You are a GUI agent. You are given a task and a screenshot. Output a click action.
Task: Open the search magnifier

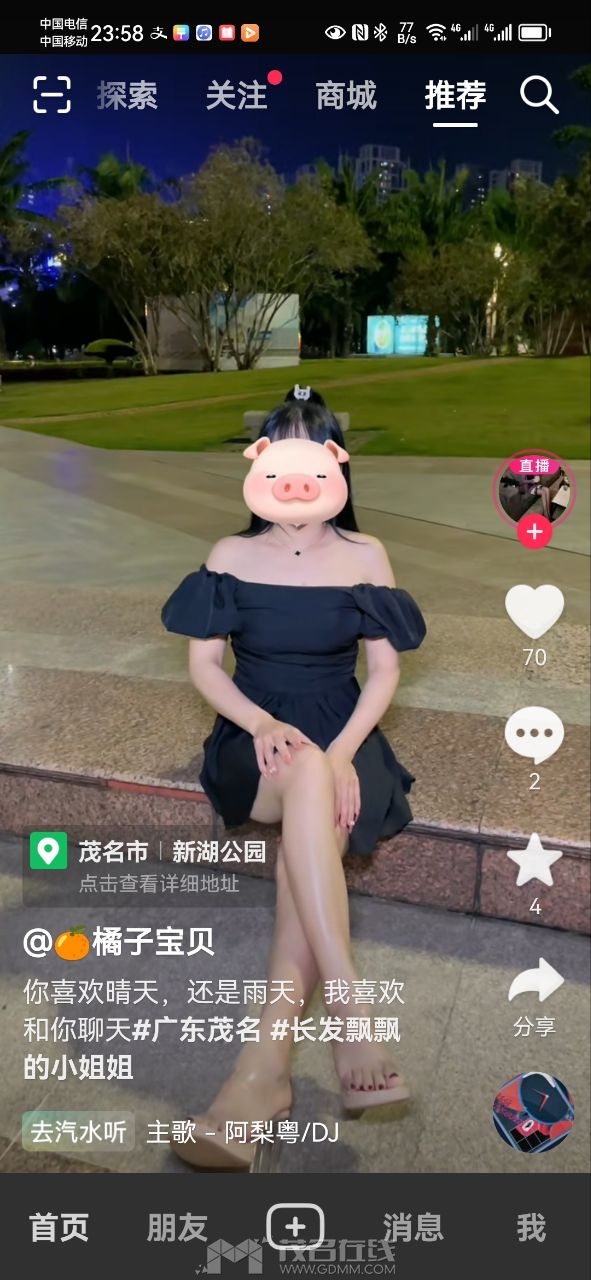(x=539, y=95)
